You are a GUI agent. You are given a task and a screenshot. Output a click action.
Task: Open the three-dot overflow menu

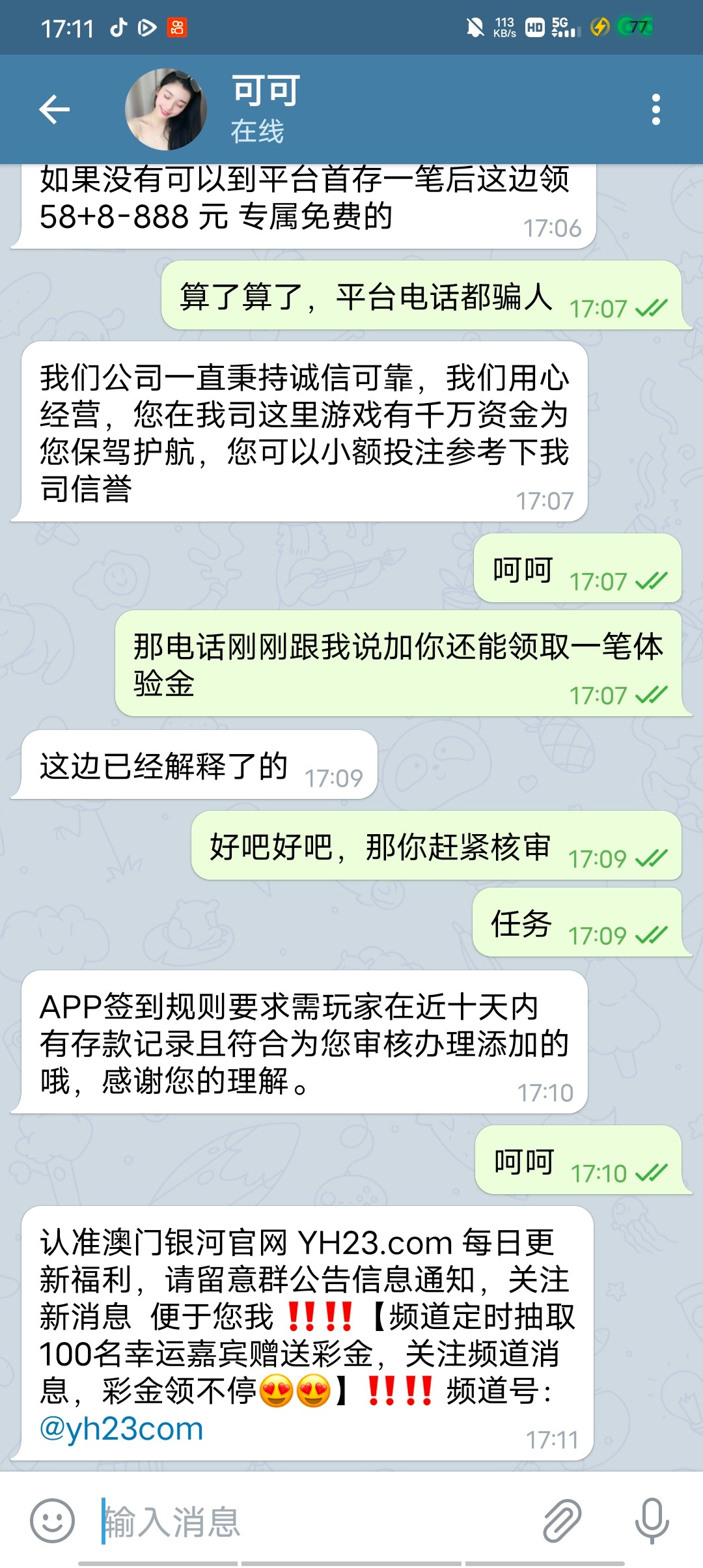[x=655, y=109]
